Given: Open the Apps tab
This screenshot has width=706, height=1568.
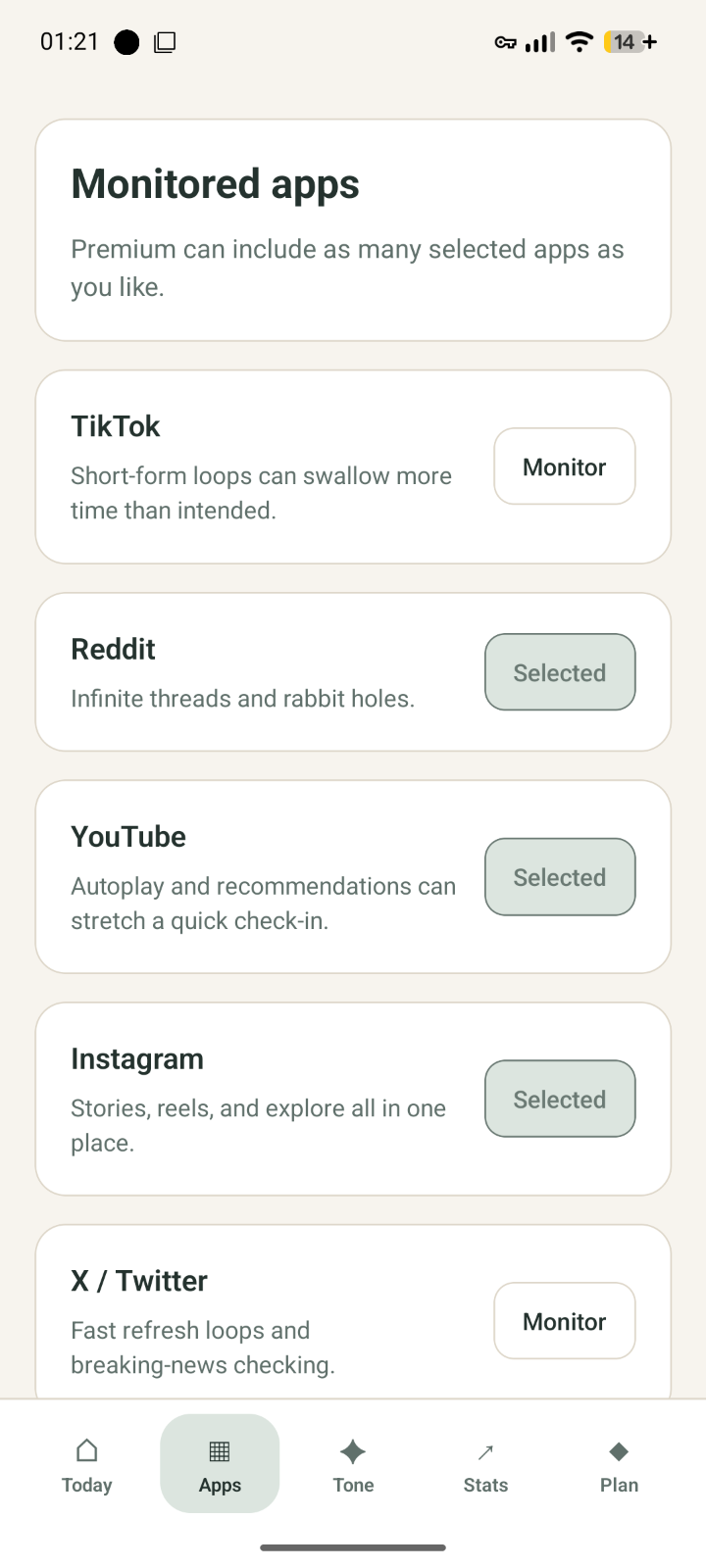Looking at the screenshot, I should (220, 1464).
